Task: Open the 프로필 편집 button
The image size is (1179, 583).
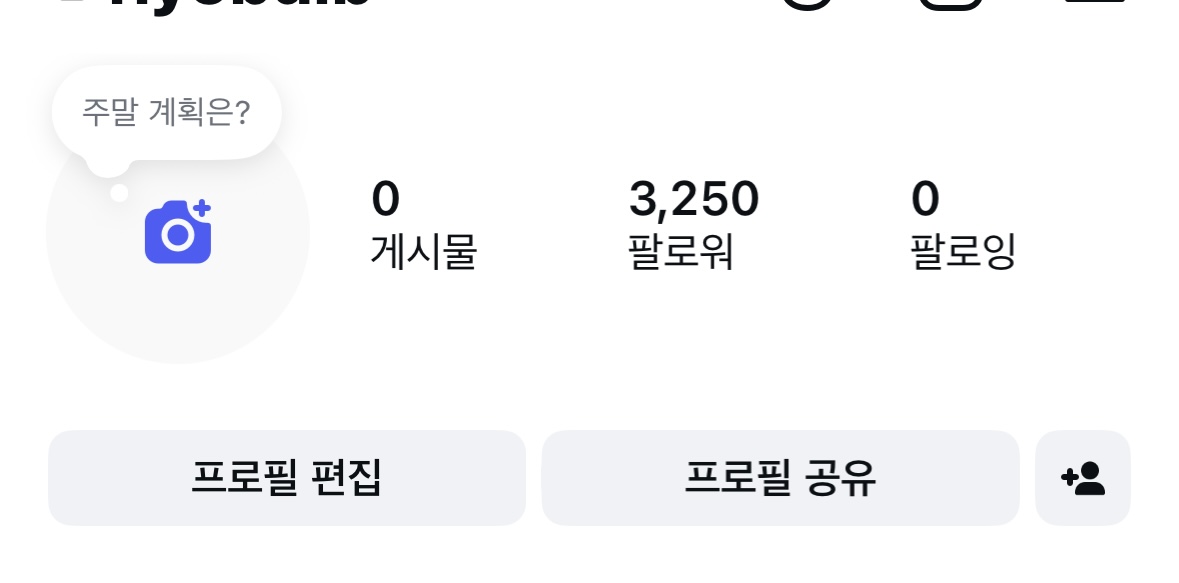Action: [287, 478]
